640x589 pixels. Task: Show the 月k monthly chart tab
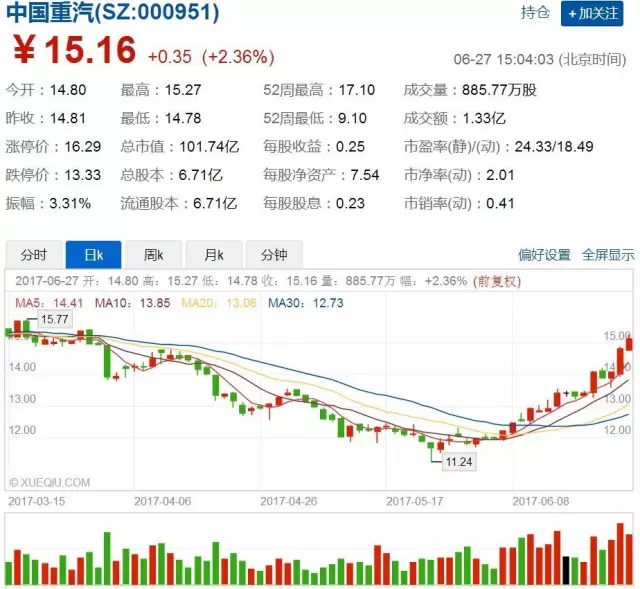[214, 254]
